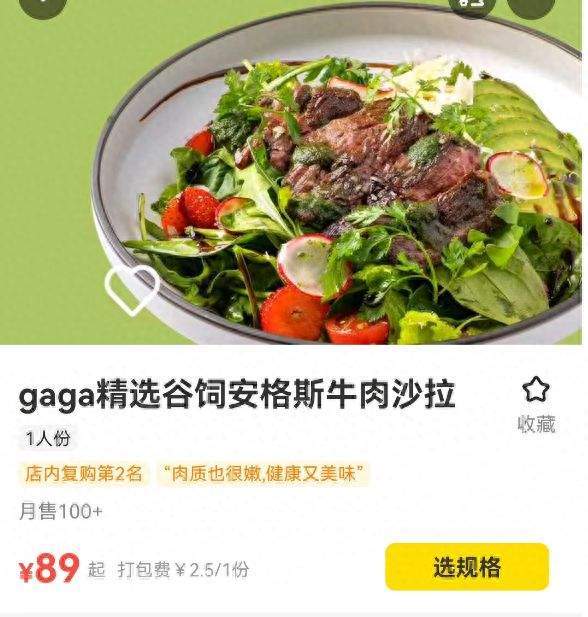Tap the 选规格 button to choose specs
Screen dimensions: 588x617
click(467, 567)
